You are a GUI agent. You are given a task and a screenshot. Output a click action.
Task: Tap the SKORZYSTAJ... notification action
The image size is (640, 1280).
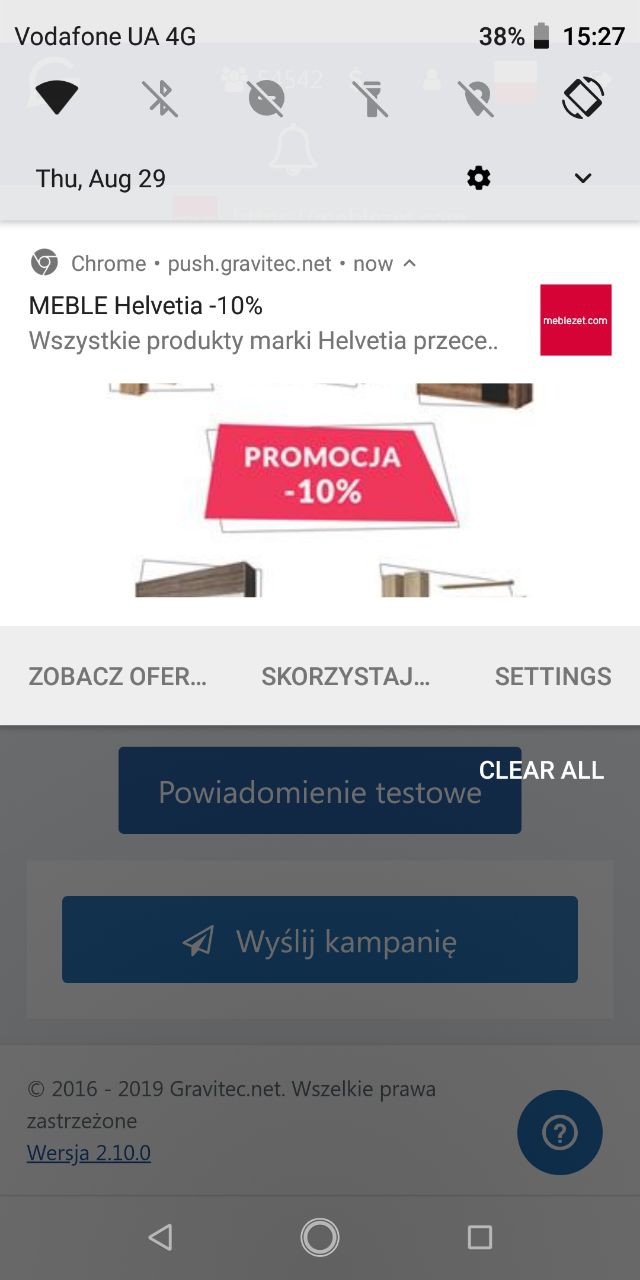(346, 676)
